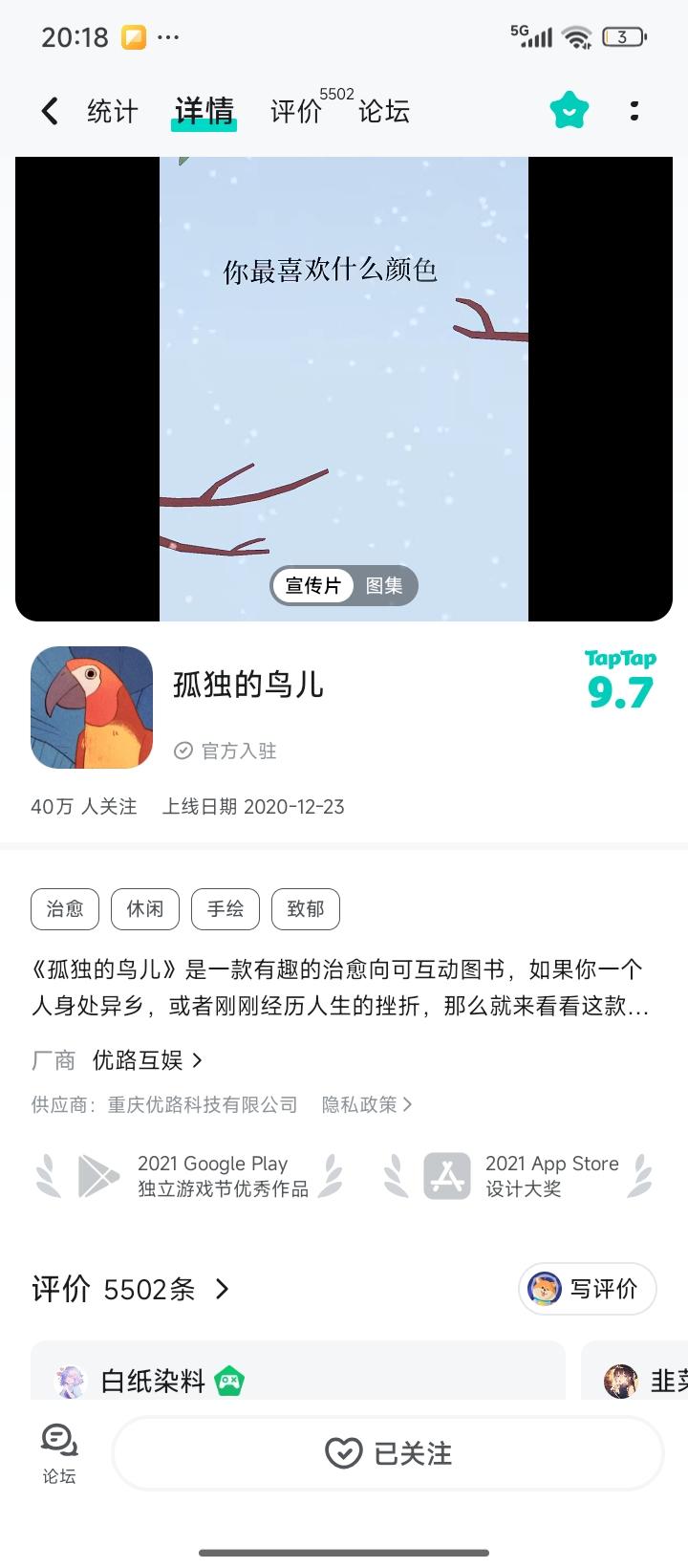Switch the media viewer to 图集
Screen dimensions: 688x1568
384,586
